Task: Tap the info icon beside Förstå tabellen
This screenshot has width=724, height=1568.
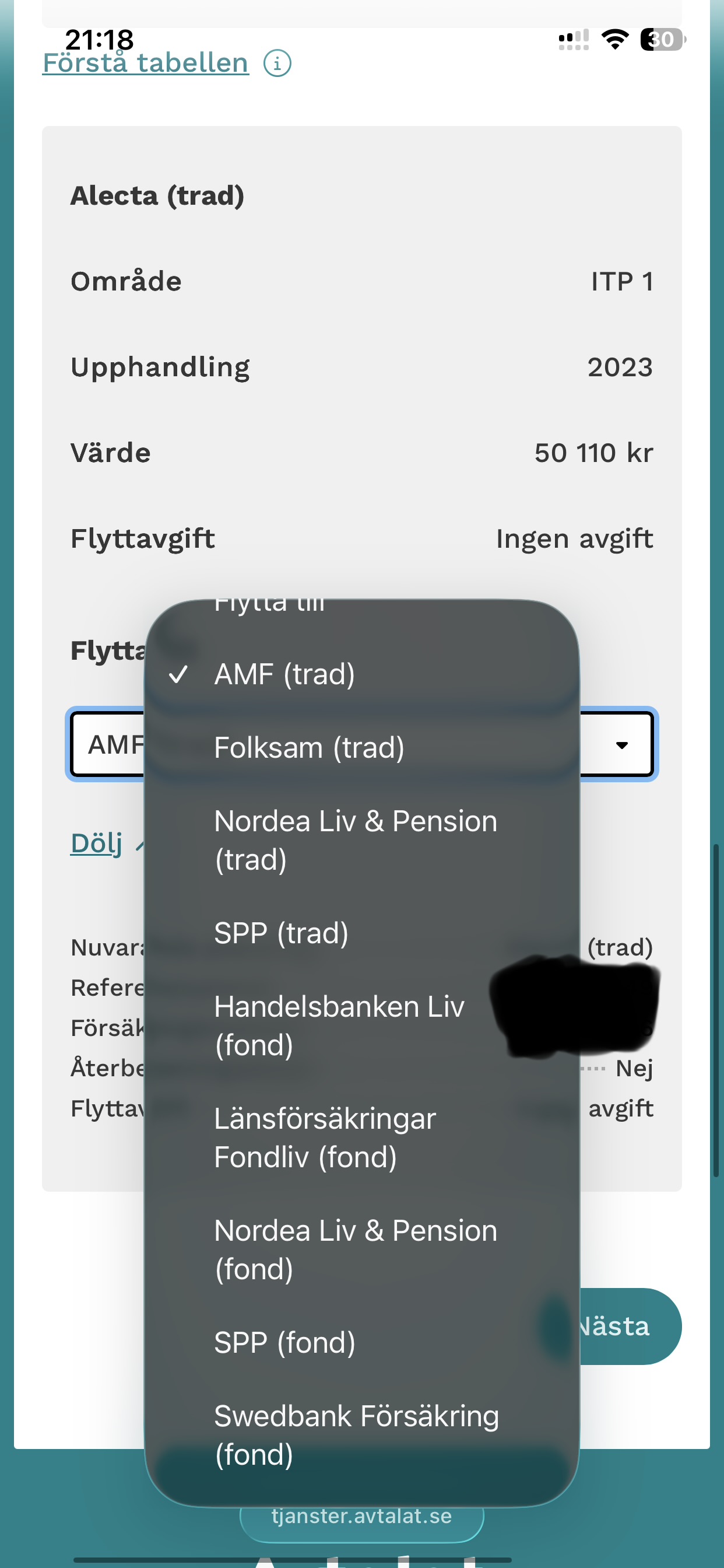Action: point(277,64)
